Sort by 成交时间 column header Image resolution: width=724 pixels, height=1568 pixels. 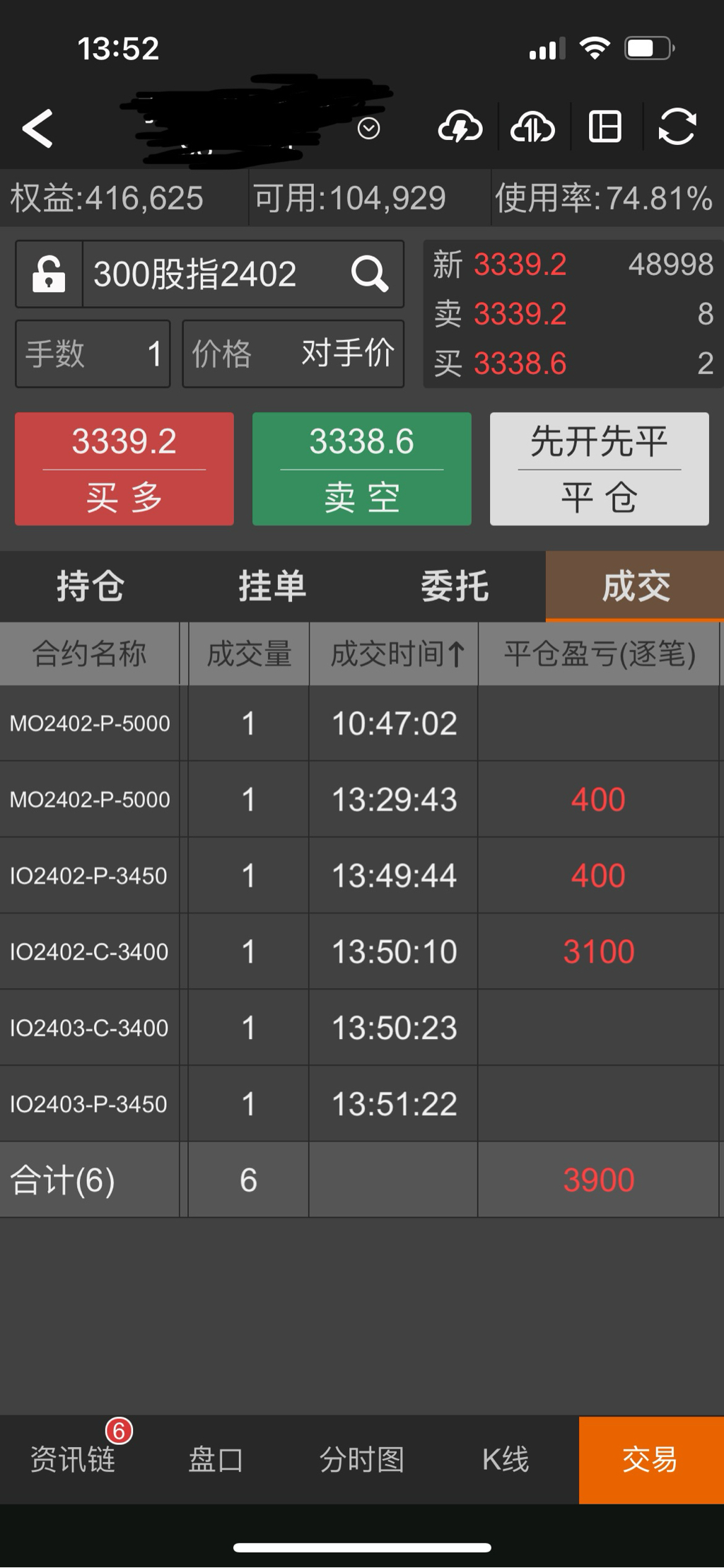coord(394,654)
